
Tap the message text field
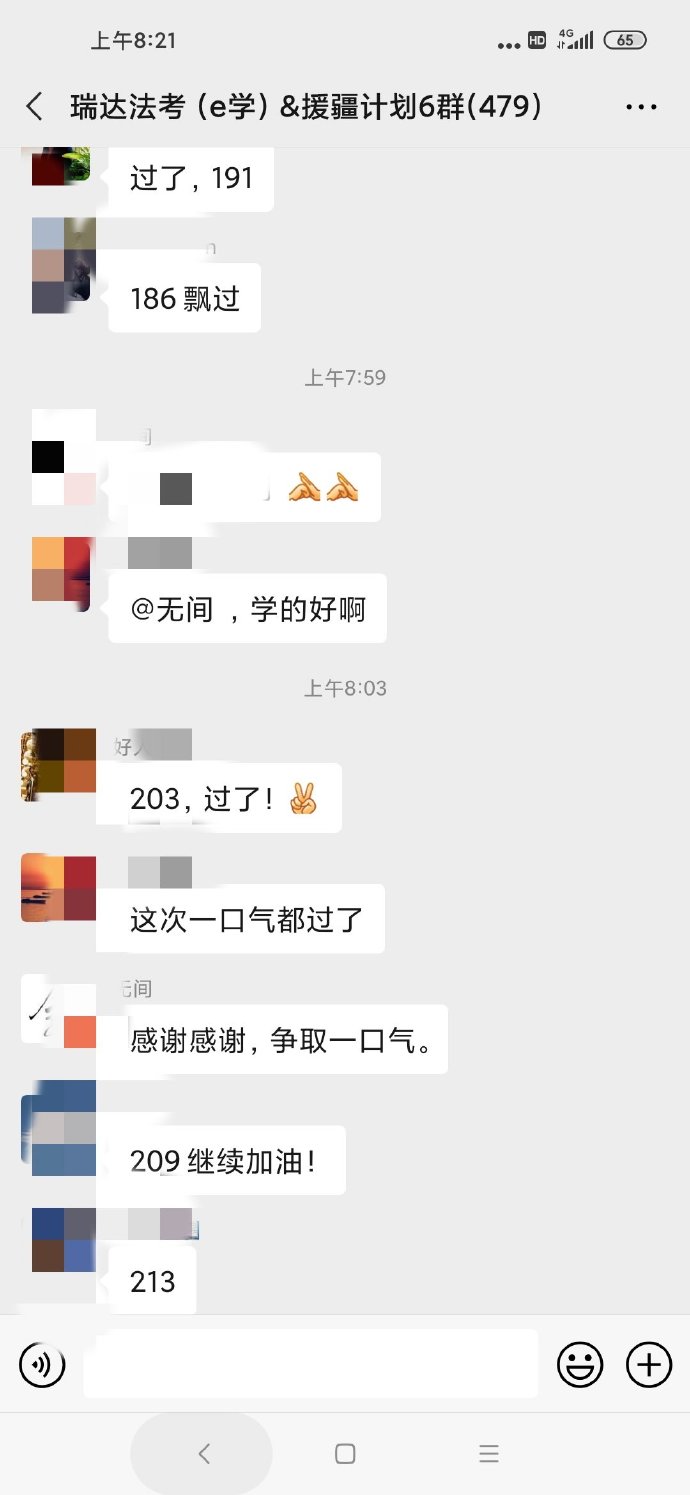pyautogui.click(x=310, y=1364)
